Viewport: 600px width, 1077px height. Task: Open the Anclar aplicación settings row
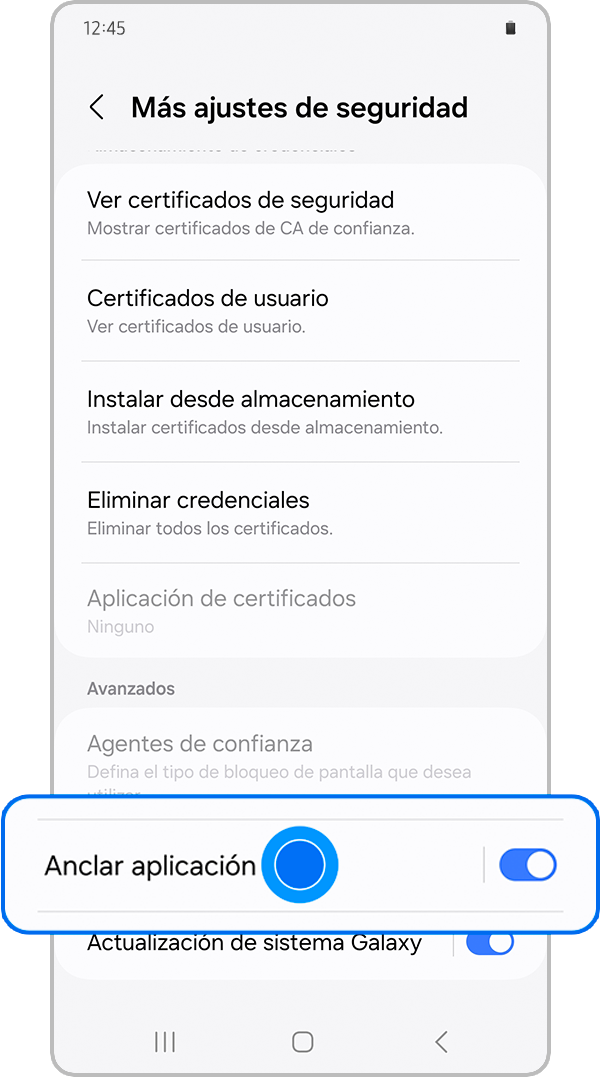pos(150,865)
